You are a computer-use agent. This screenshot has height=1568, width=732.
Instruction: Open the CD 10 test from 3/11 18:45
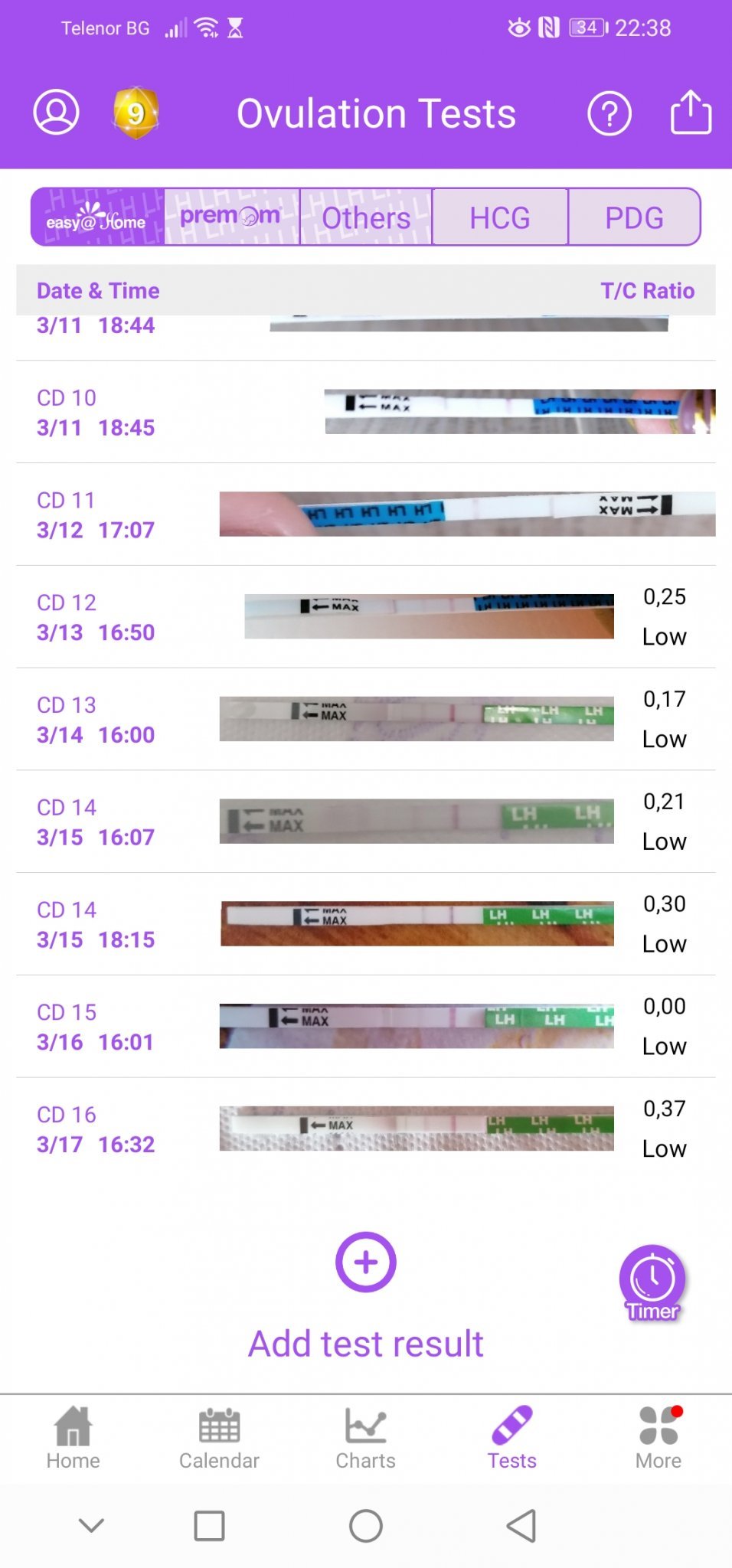[366, 412]
